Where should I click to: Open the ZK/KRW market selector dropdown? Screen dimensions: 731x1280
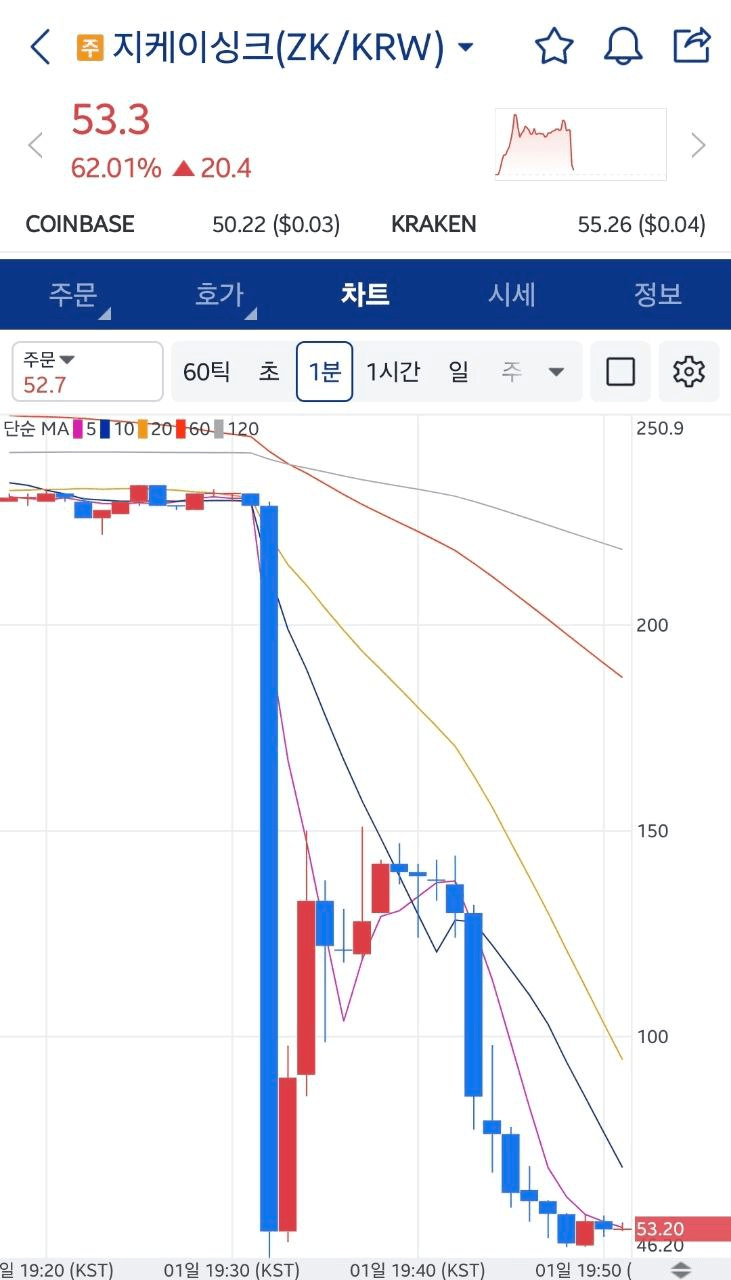465,47
